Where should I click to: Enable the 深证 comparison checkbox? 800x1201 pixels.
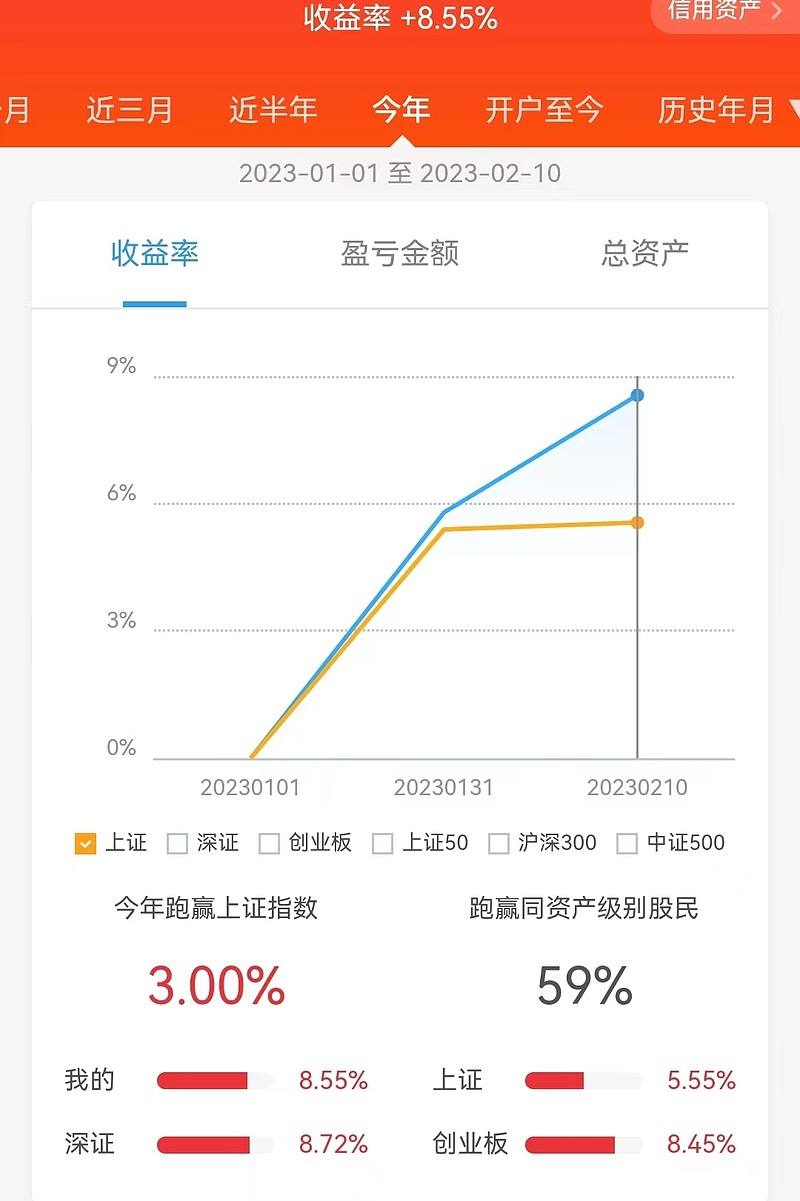pyautogui.click(x=176, y=843)
